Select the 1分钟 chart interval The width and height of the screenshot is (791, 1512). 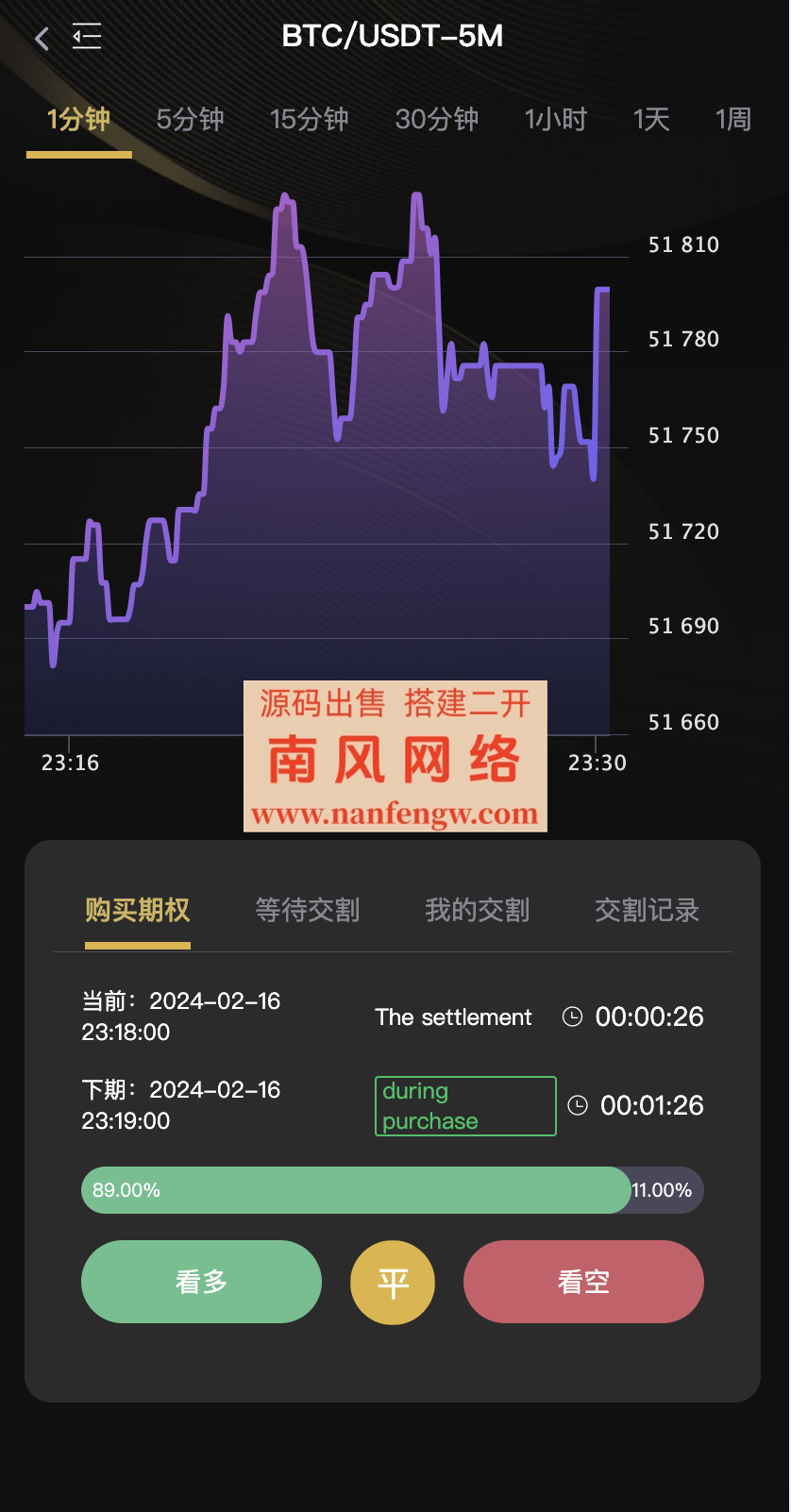point(79,120)
